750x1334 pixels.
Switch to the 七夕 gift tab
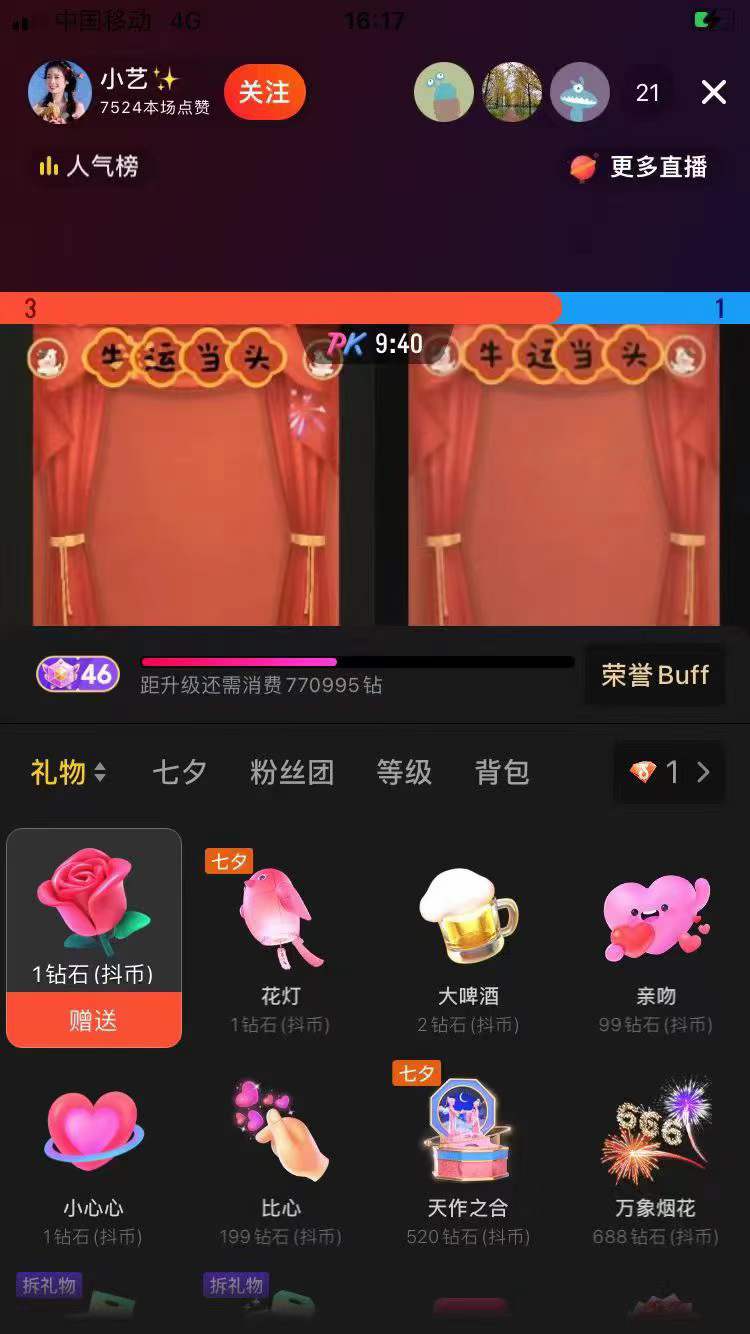pyautogui.click(x=180, y=772)
